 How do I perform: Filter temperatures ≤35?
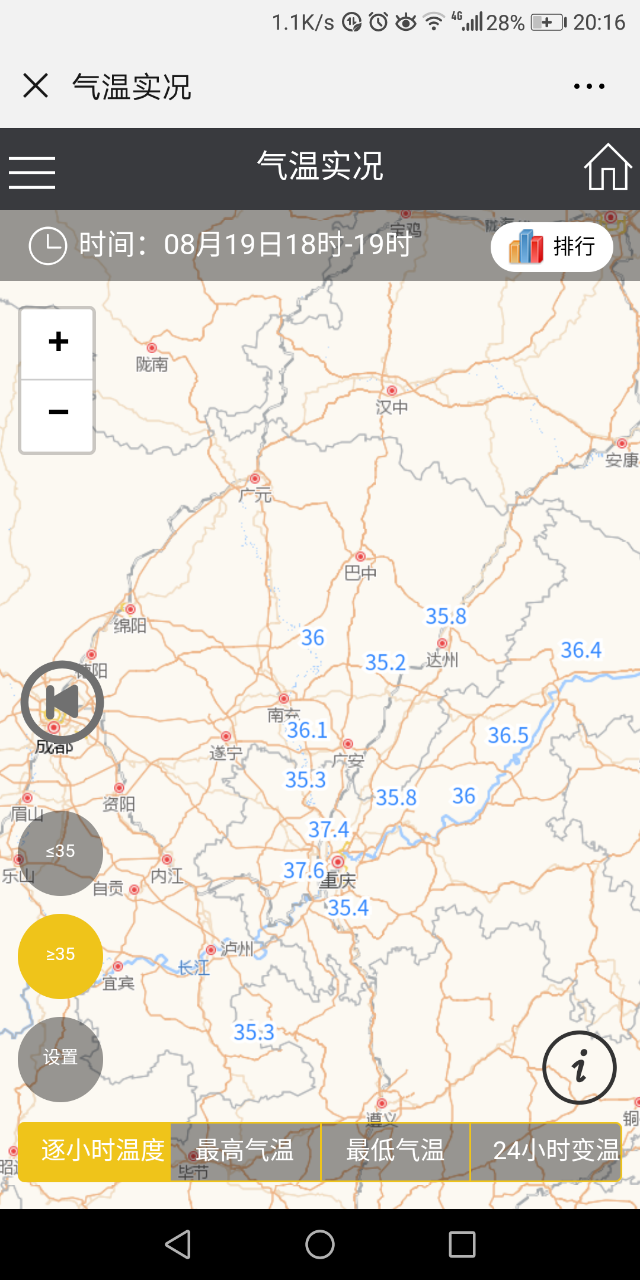[x=60, y=852]
